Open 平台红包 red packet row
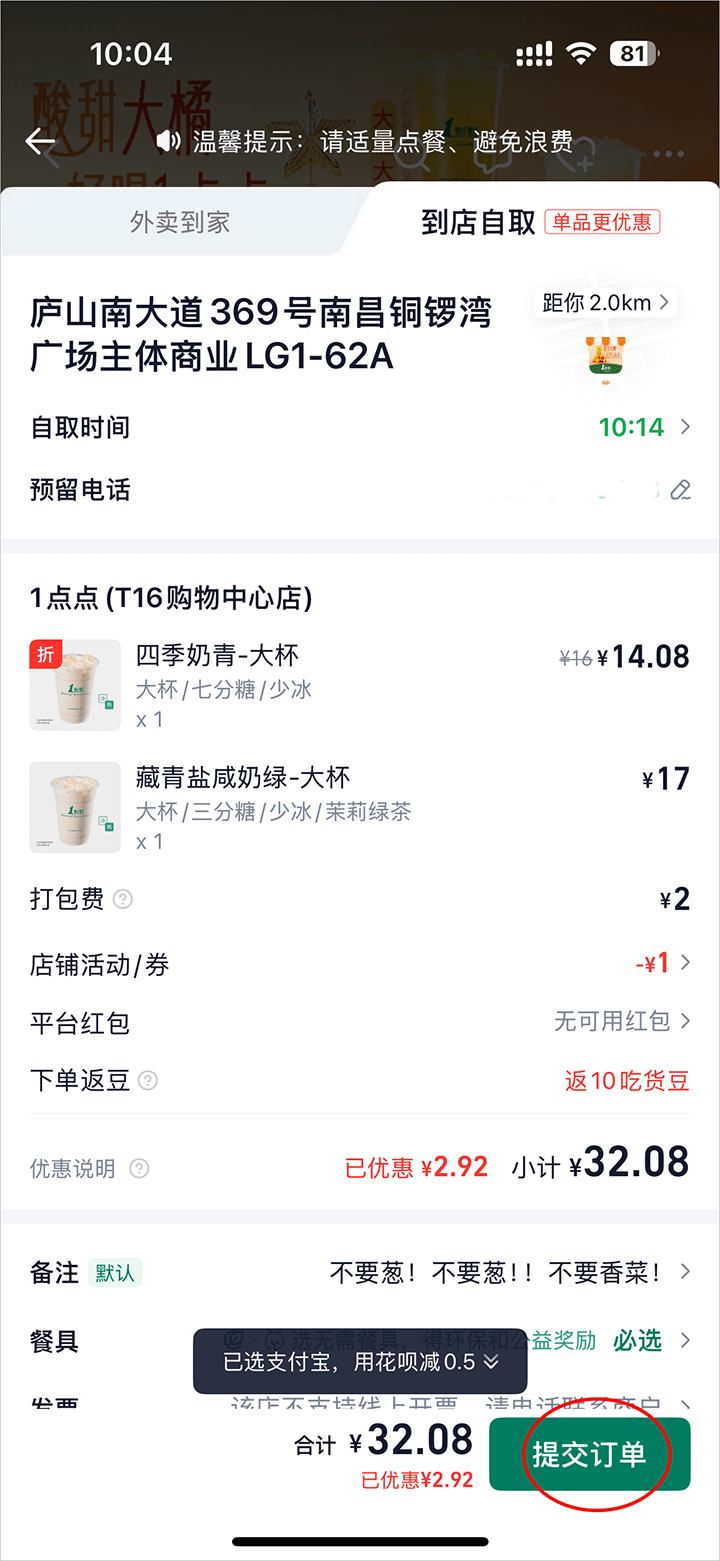Viewport: 720px width, 1561px height. pos(622,1022)
